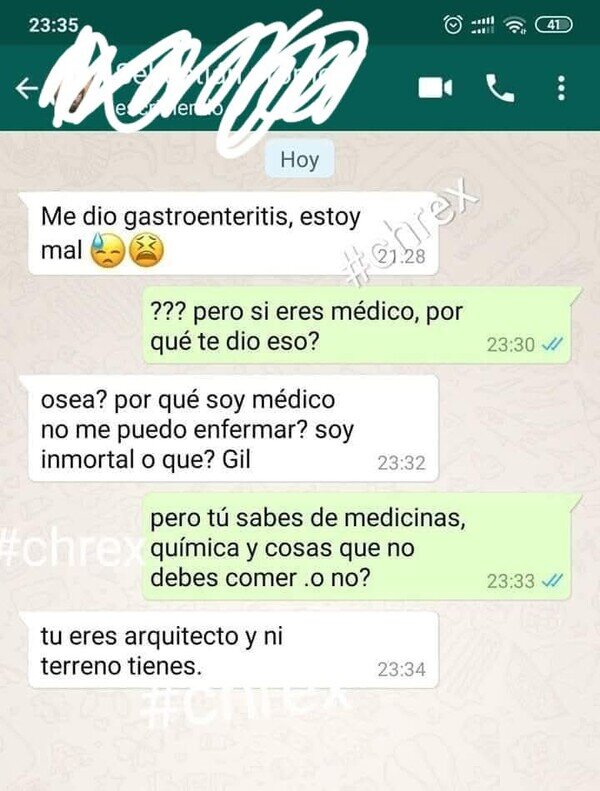The width and height of the screenshot is (600, 791).
Task: Go back using the arrow
Action: pos(26,88)
